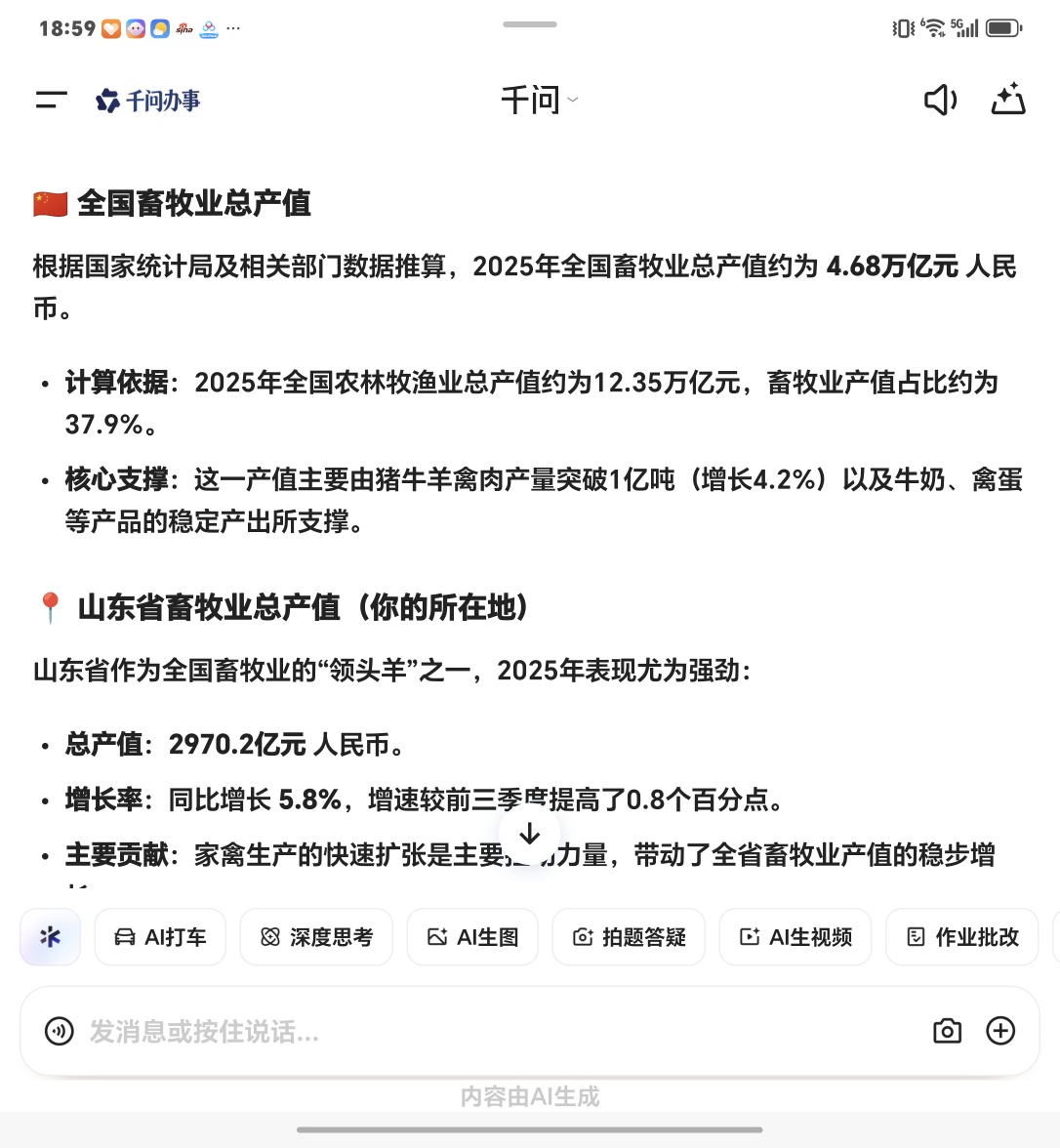Start a new chat
The height and width of the screenshot is (1148, 1060).
[x=1008, y=100]
